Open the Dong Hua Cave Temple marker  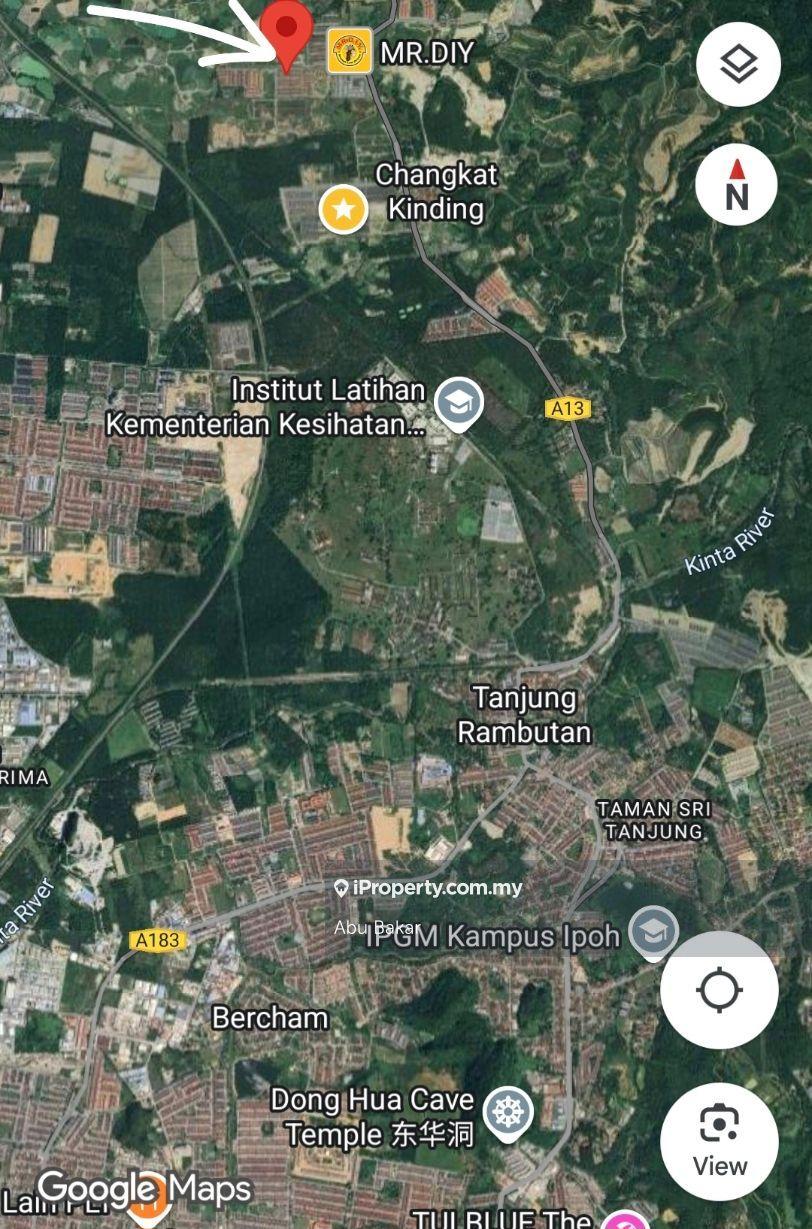[x=508, y=1112]
